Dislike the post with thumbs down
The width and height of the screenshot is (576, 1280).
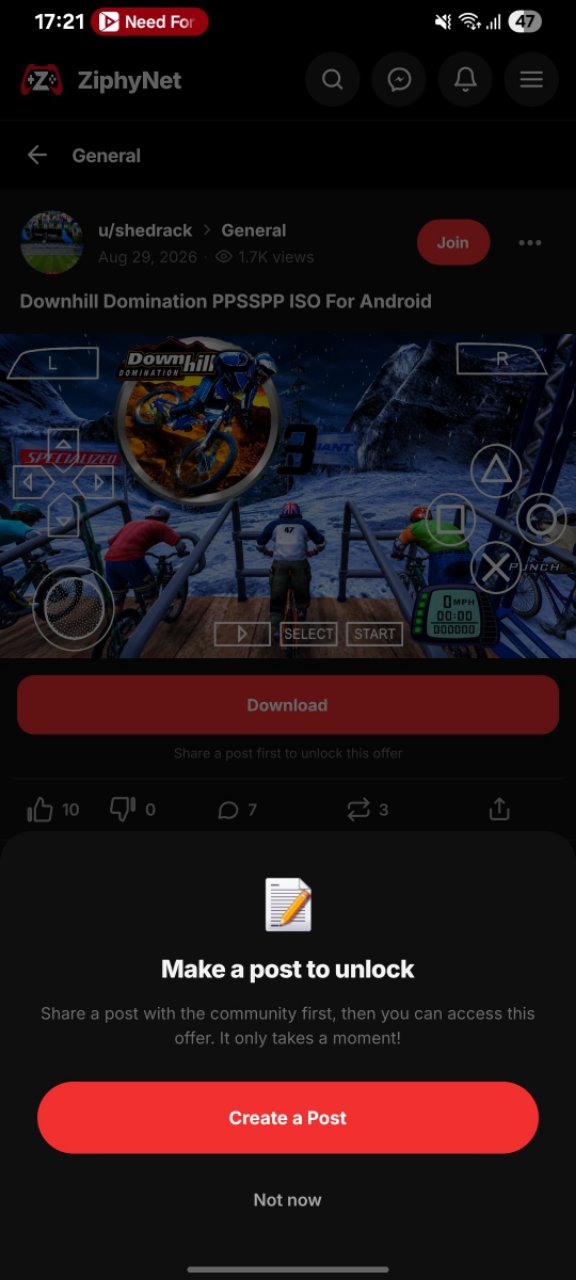(122, 810)
